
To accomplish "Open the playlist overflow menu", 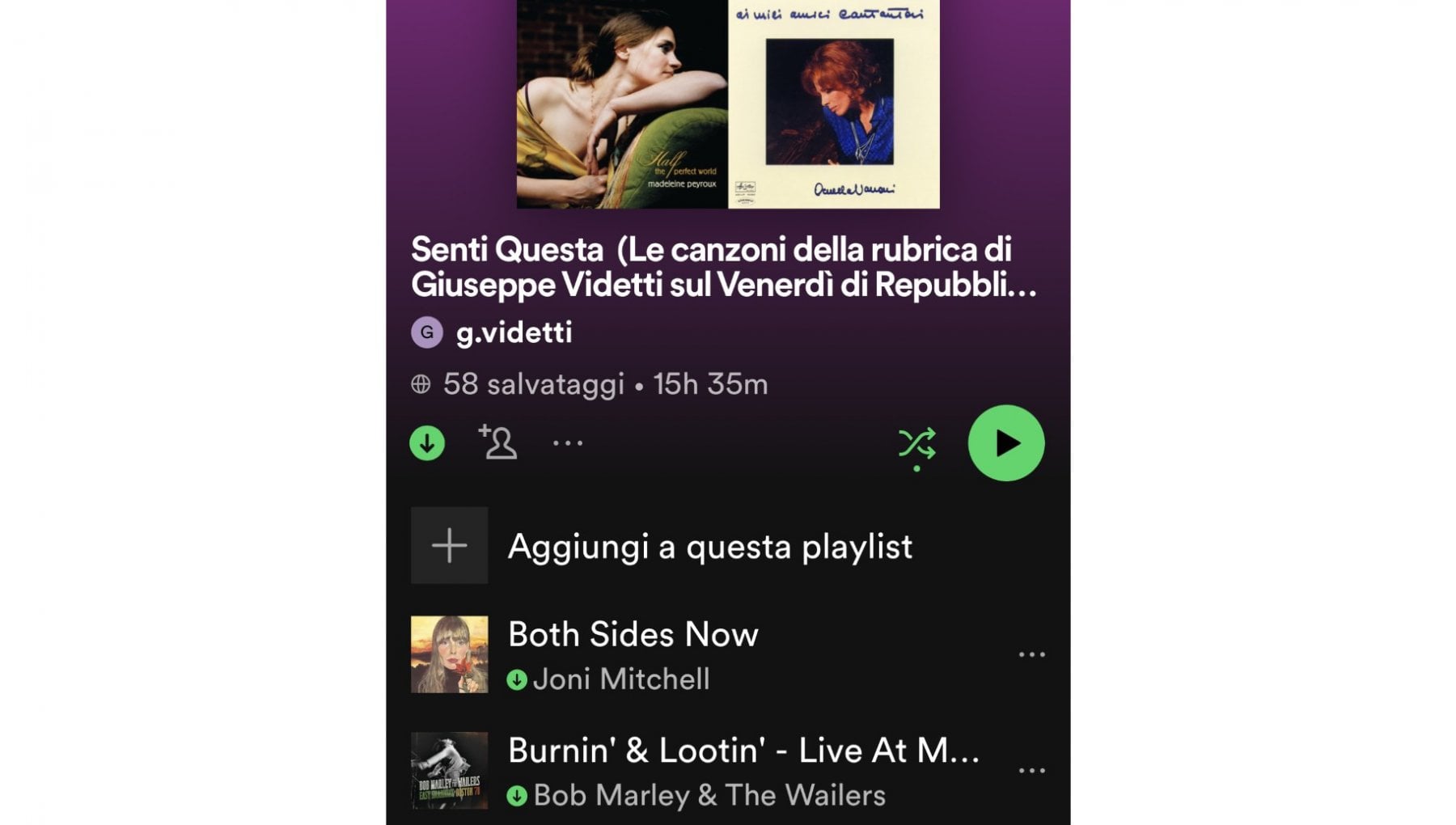I will [568, 443].
